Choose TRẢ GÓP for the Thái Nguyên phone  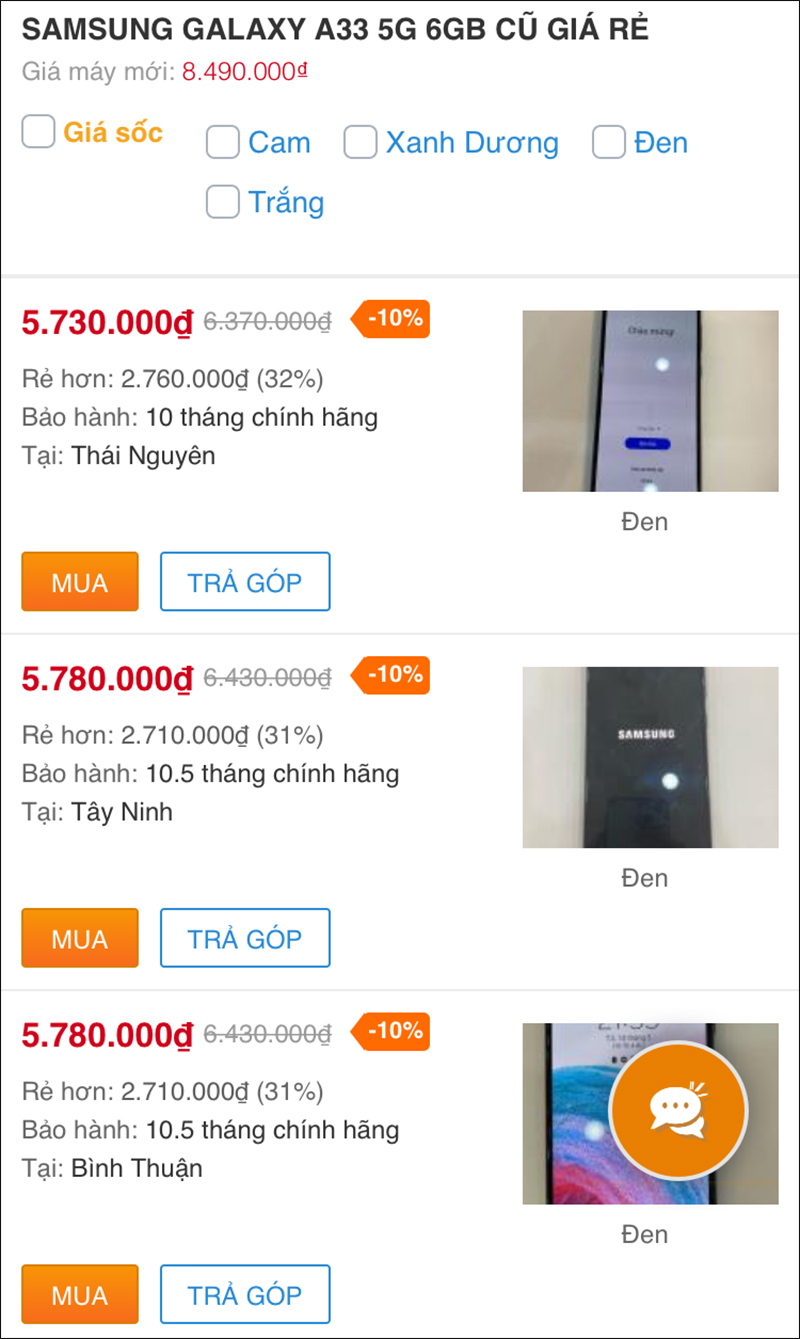point(245,582)
